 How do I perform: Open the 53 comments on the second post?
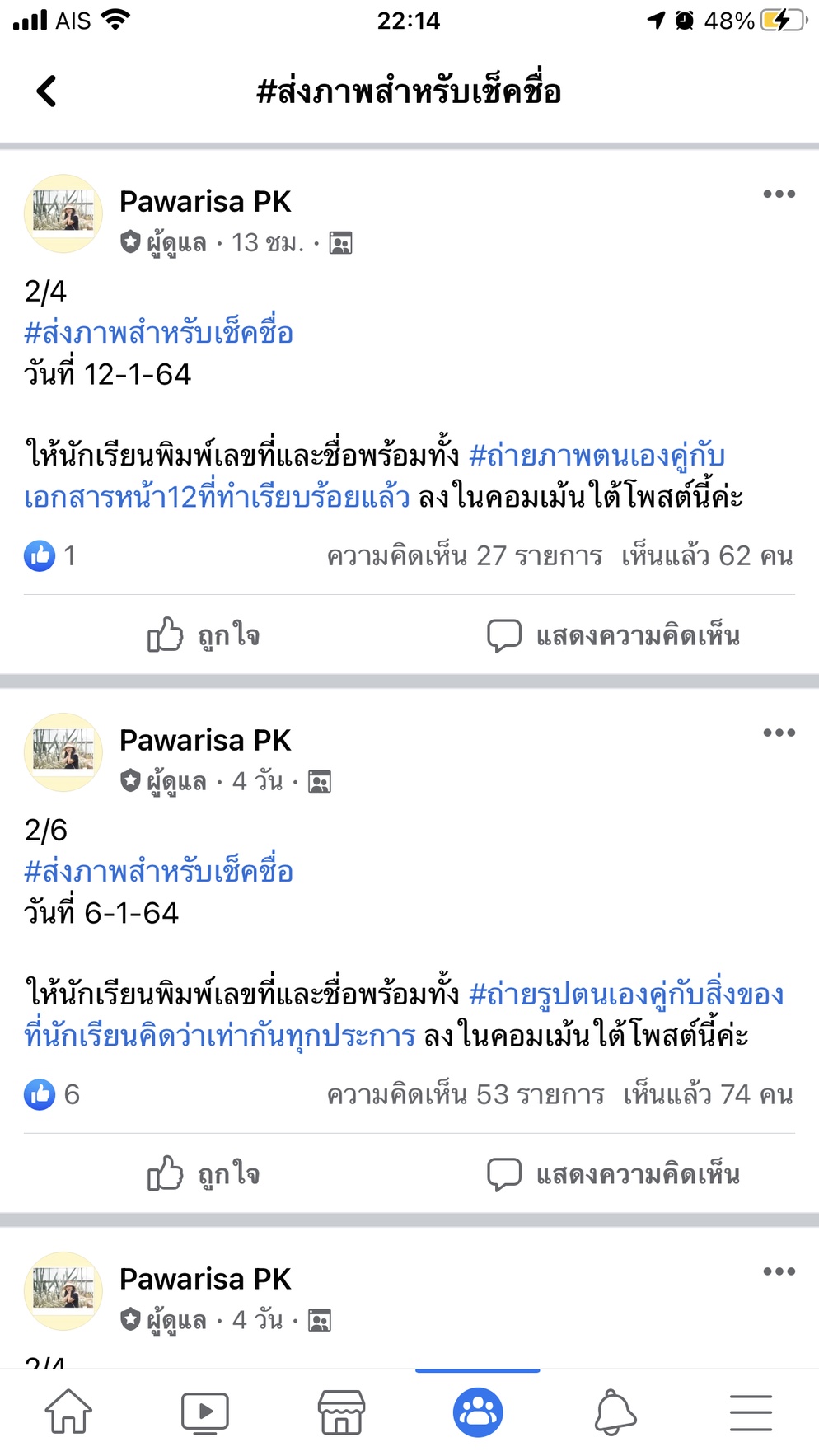pos(466,1094)
